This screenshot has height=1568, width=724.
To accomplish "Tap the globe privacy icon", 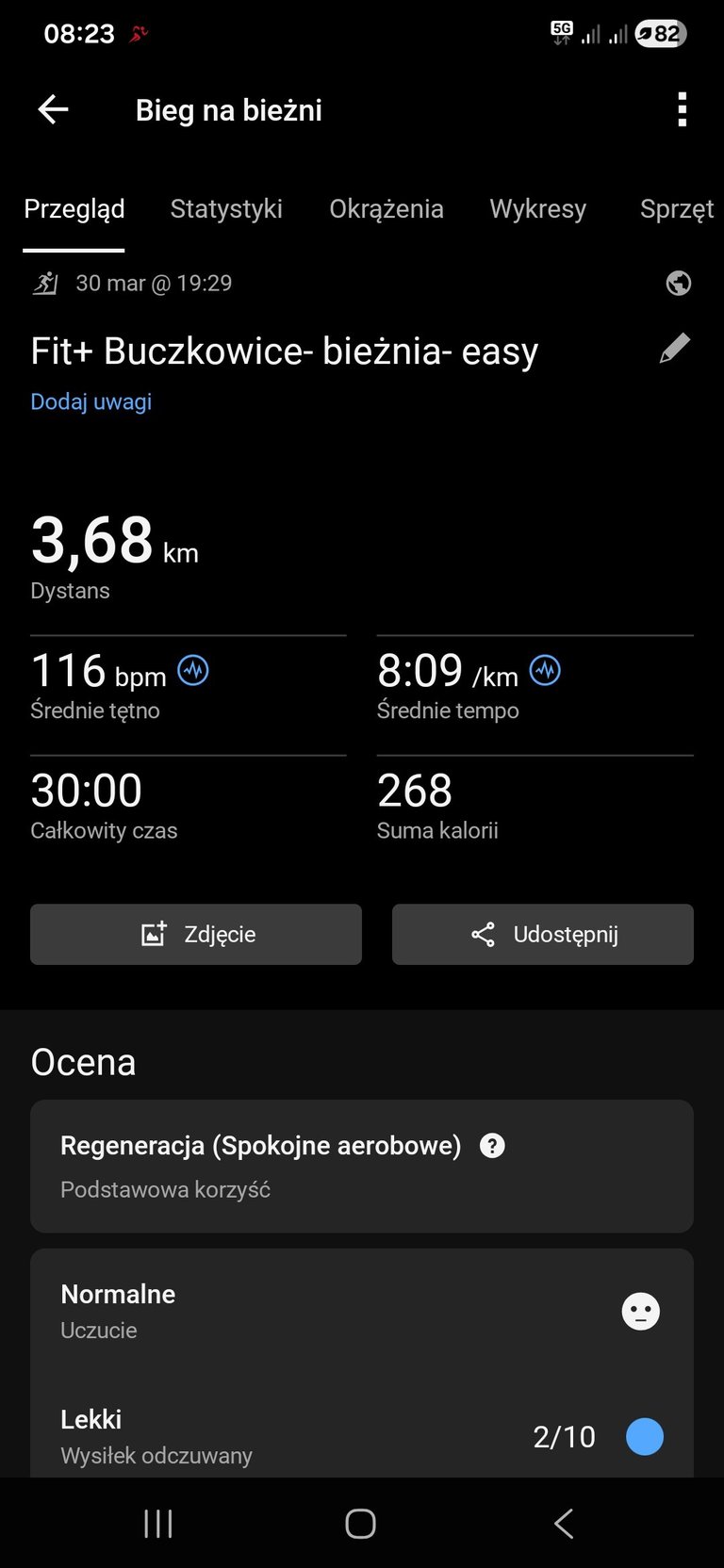I will [679, 284].
